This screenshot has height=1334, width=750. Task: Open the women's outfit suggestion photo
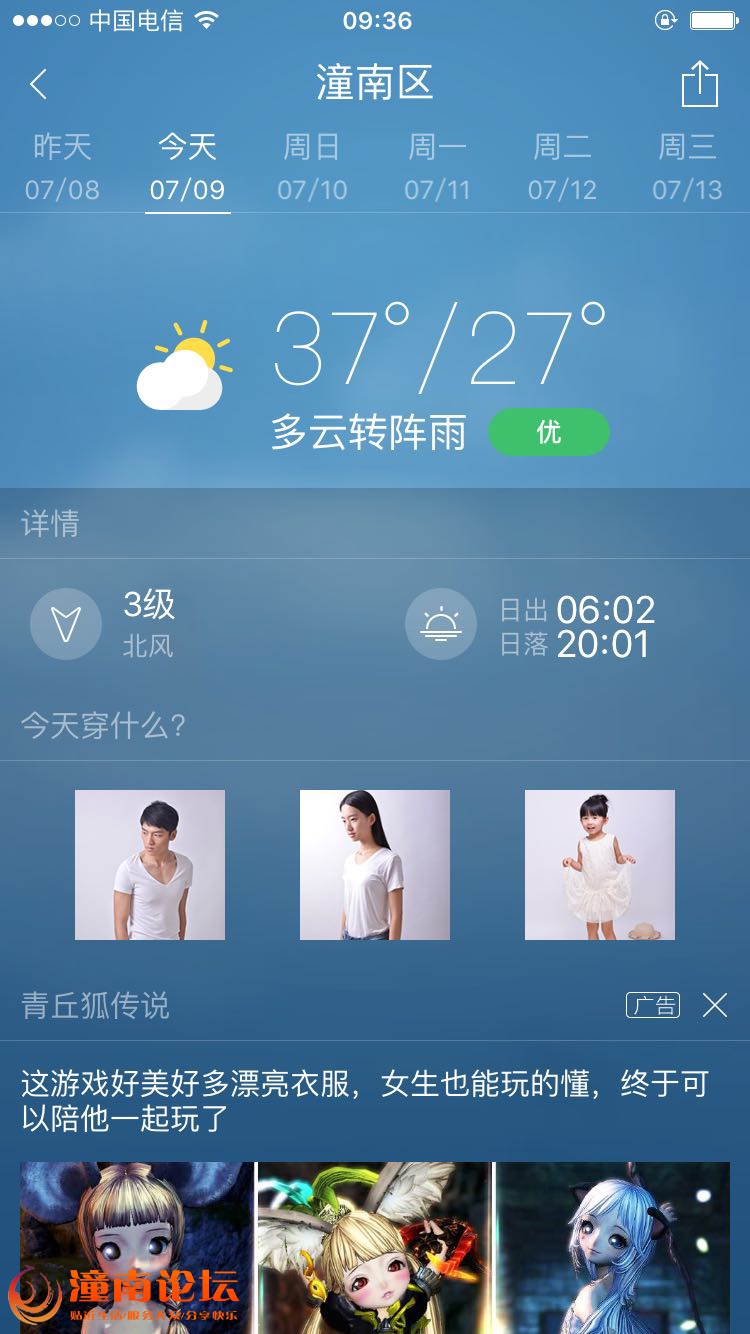click(x=375, y=865)
